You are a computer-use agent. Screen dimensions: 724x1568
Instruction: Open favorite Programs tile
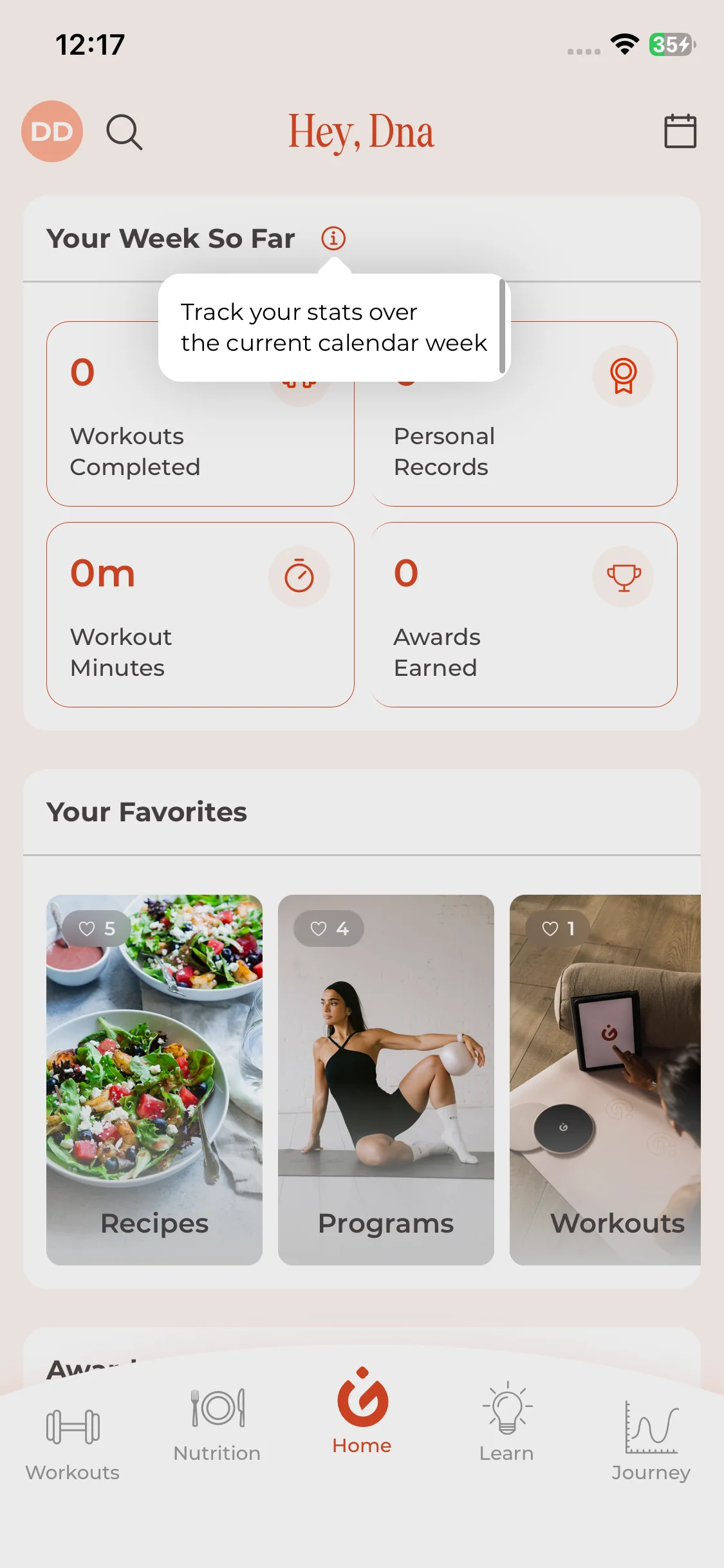(386, 1079)
